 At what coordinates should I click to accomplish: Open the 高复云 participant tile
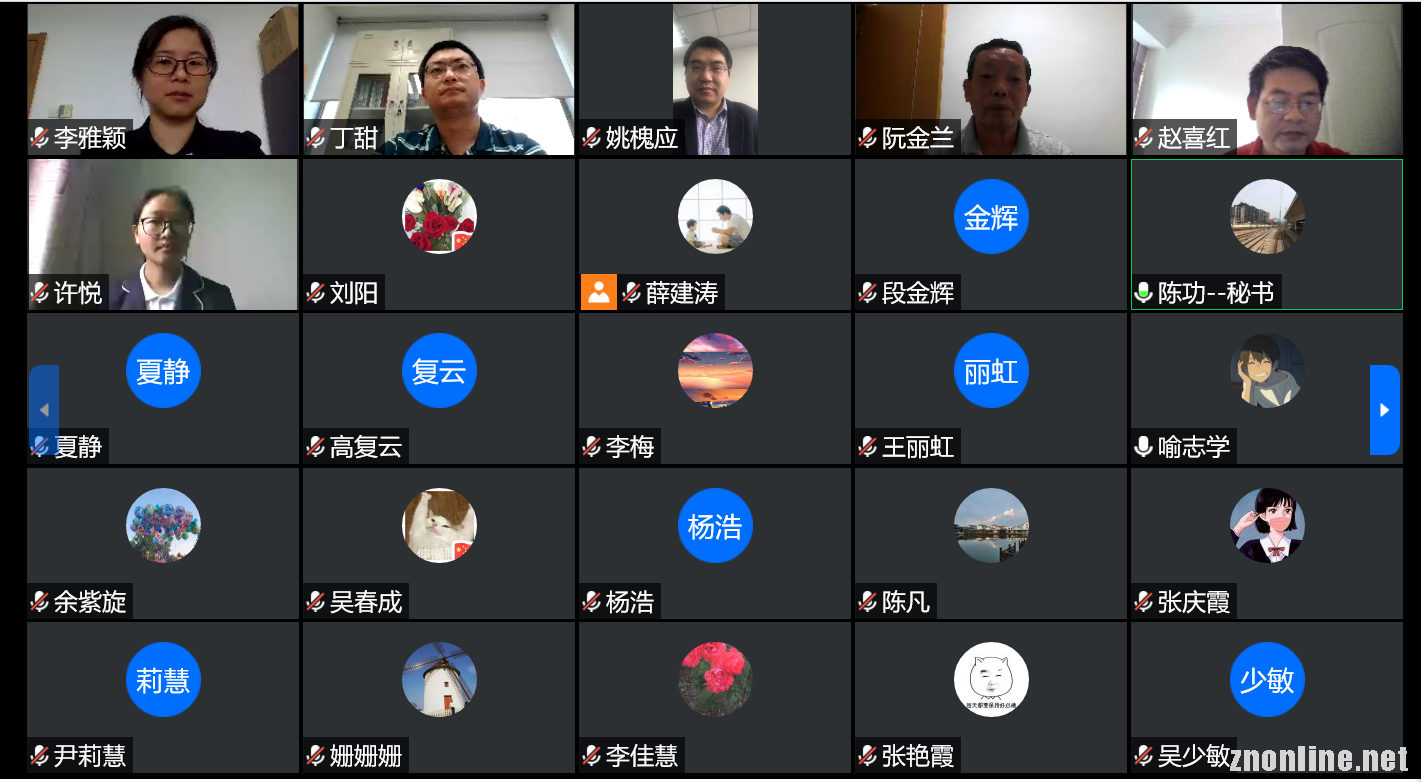[x=439, y=388]
